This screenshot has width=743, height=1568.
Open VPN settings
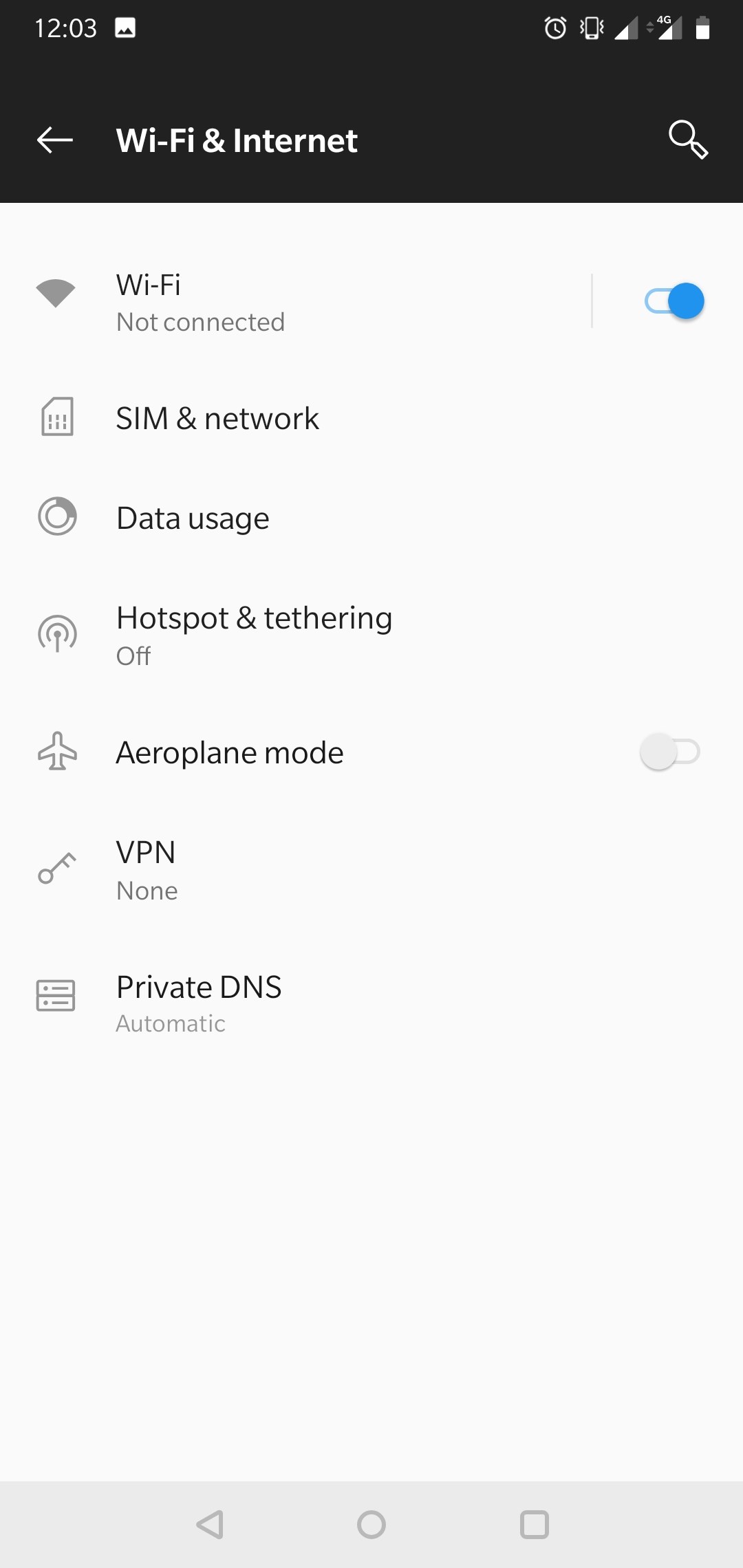point(371,869)
